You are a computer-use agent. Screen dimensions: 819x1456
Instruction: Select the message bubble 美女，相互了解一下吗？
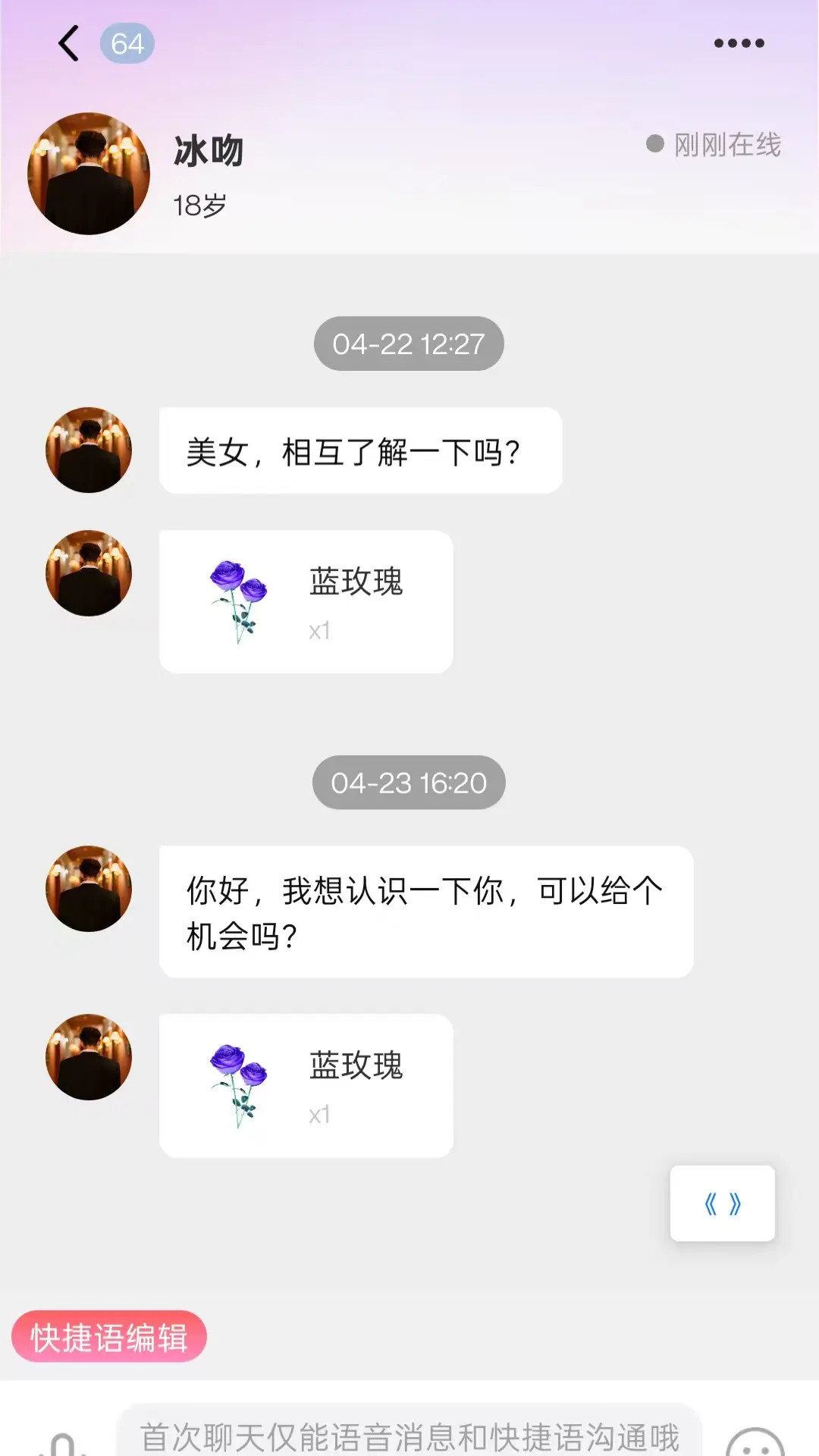[359, 450]
